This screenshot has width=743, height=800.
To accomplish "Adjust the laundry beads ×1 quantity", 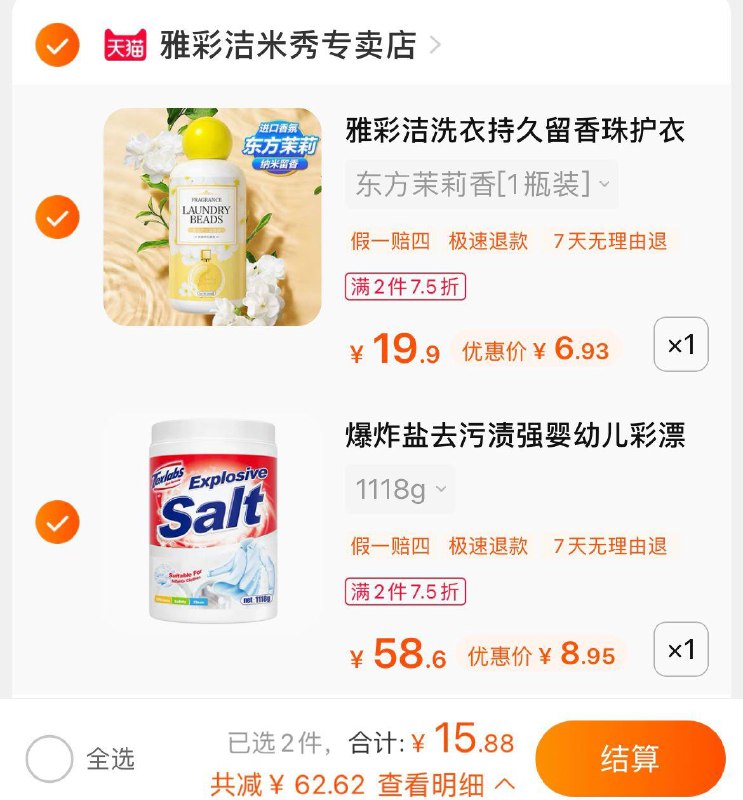I will (681, 345).
